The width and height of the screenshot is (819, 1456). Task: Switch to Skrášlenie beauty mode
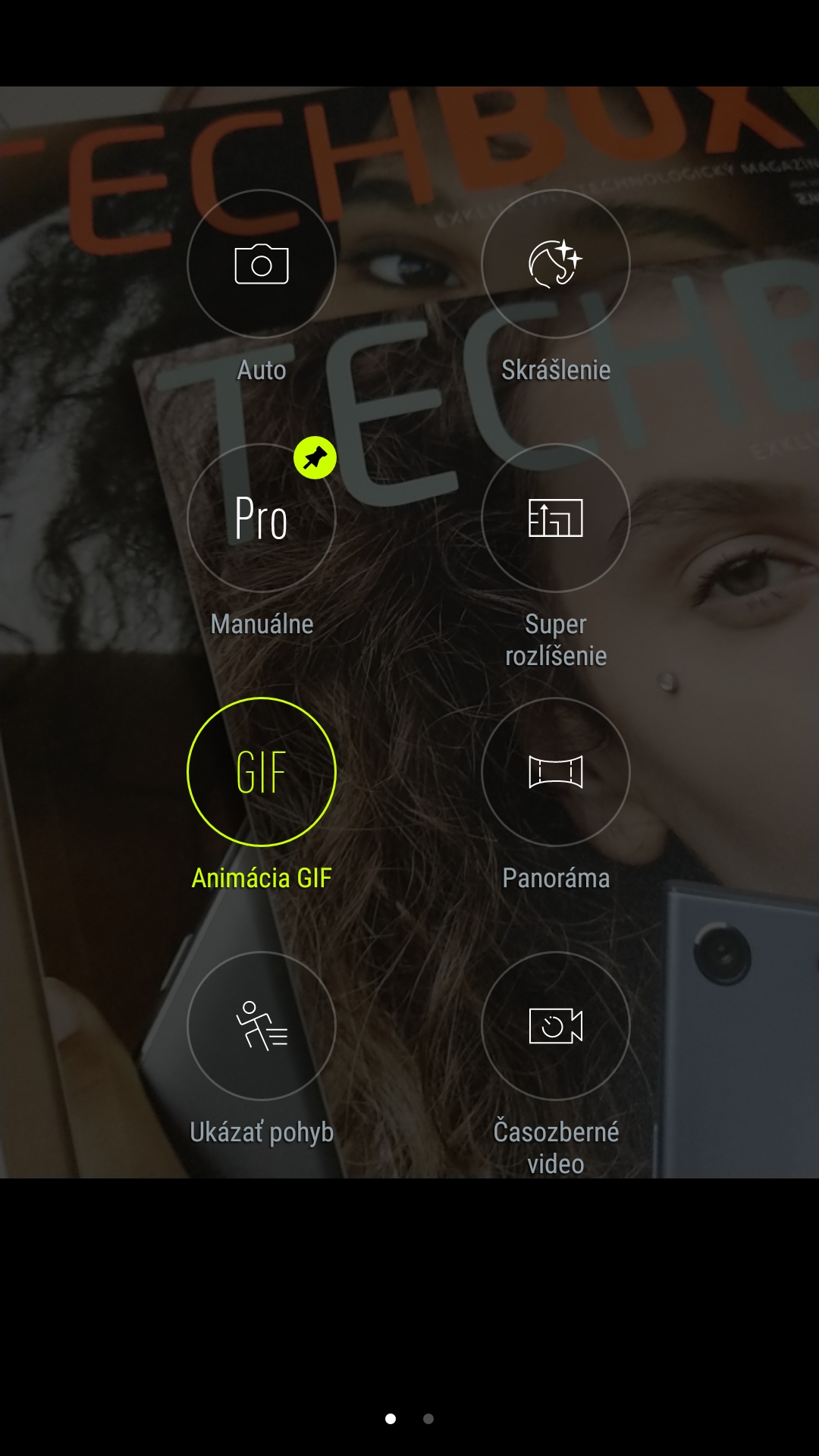pos(556,263)
